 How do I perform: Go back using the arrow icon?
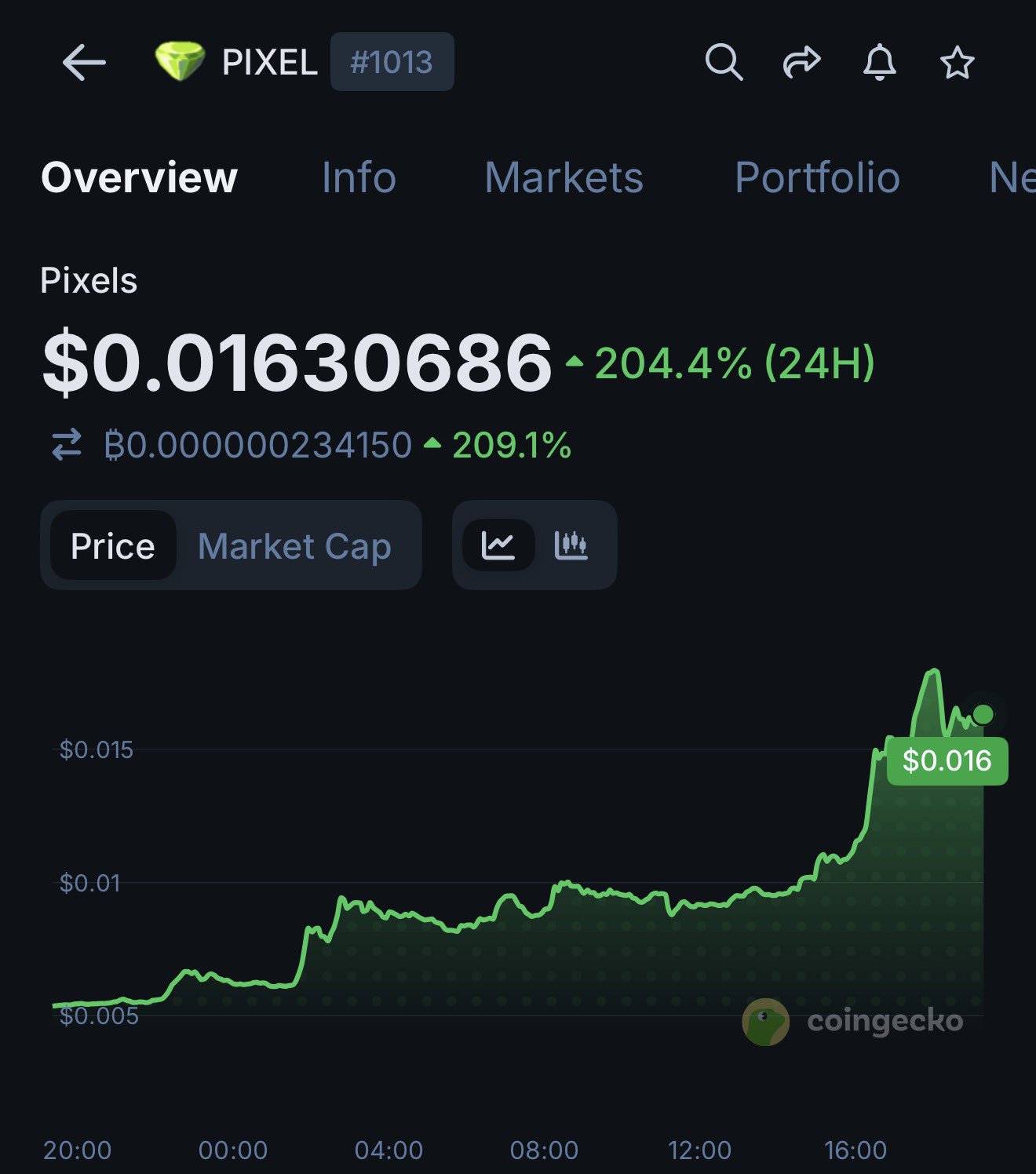(84, 63)
